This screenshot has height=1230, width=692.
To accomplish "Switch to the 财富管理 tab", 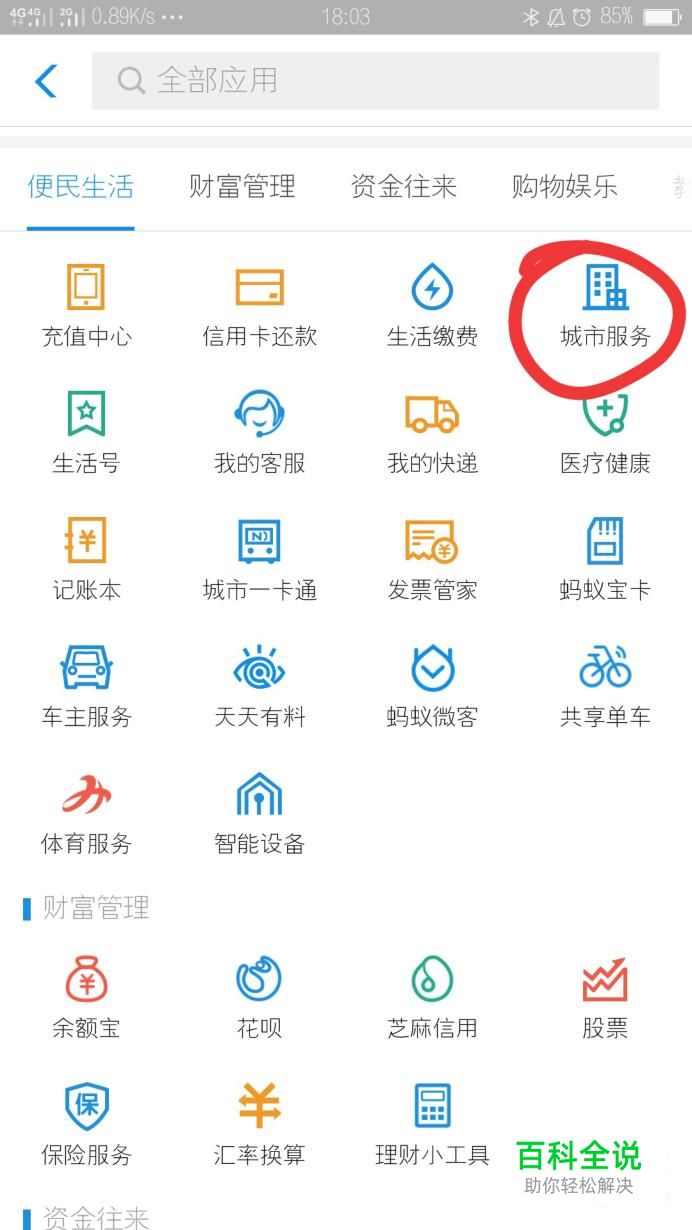I will pos(242,186).
